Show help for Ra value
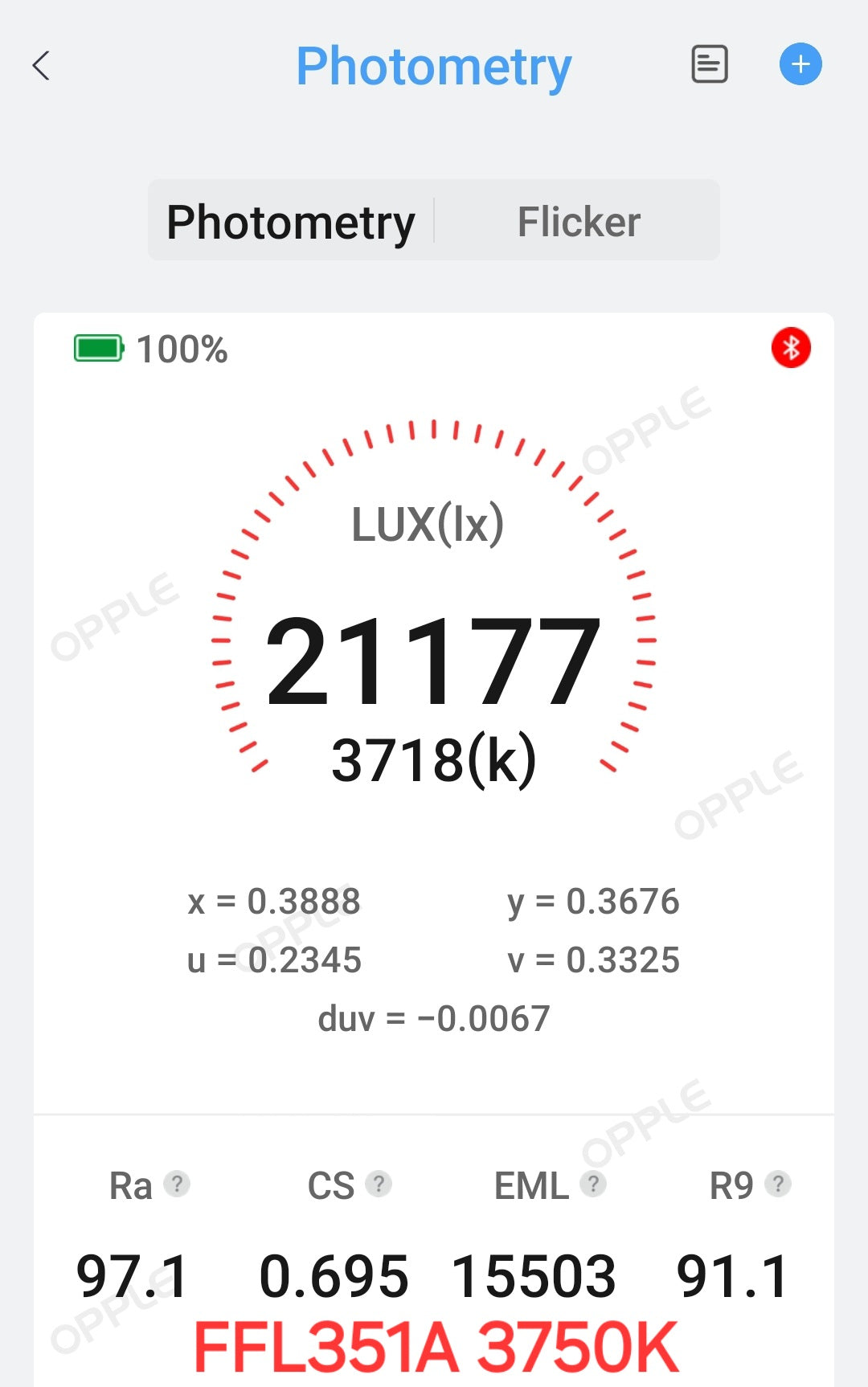Screen dimensions: 868x1387 (177, 1184)
